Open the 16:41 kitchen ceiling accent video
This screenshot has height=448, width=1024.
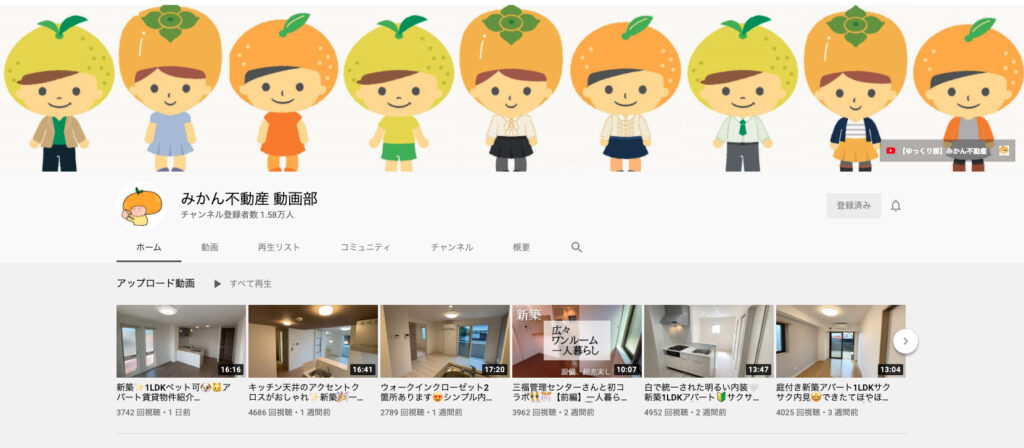[x=313, y=341]
